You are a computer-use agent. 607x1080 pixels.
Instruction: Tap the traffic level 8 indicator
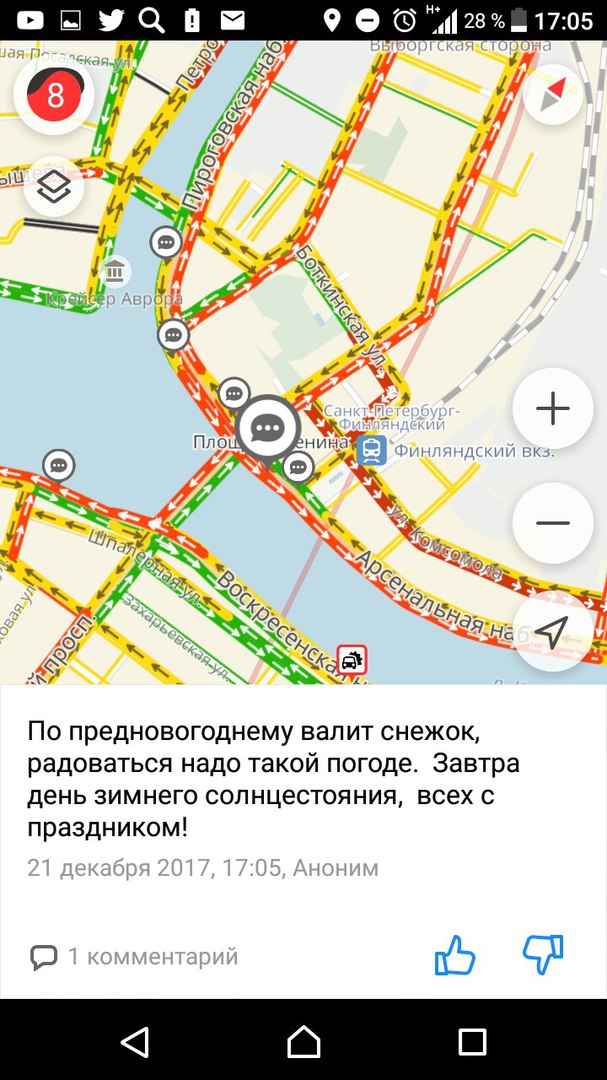[54, 95]
